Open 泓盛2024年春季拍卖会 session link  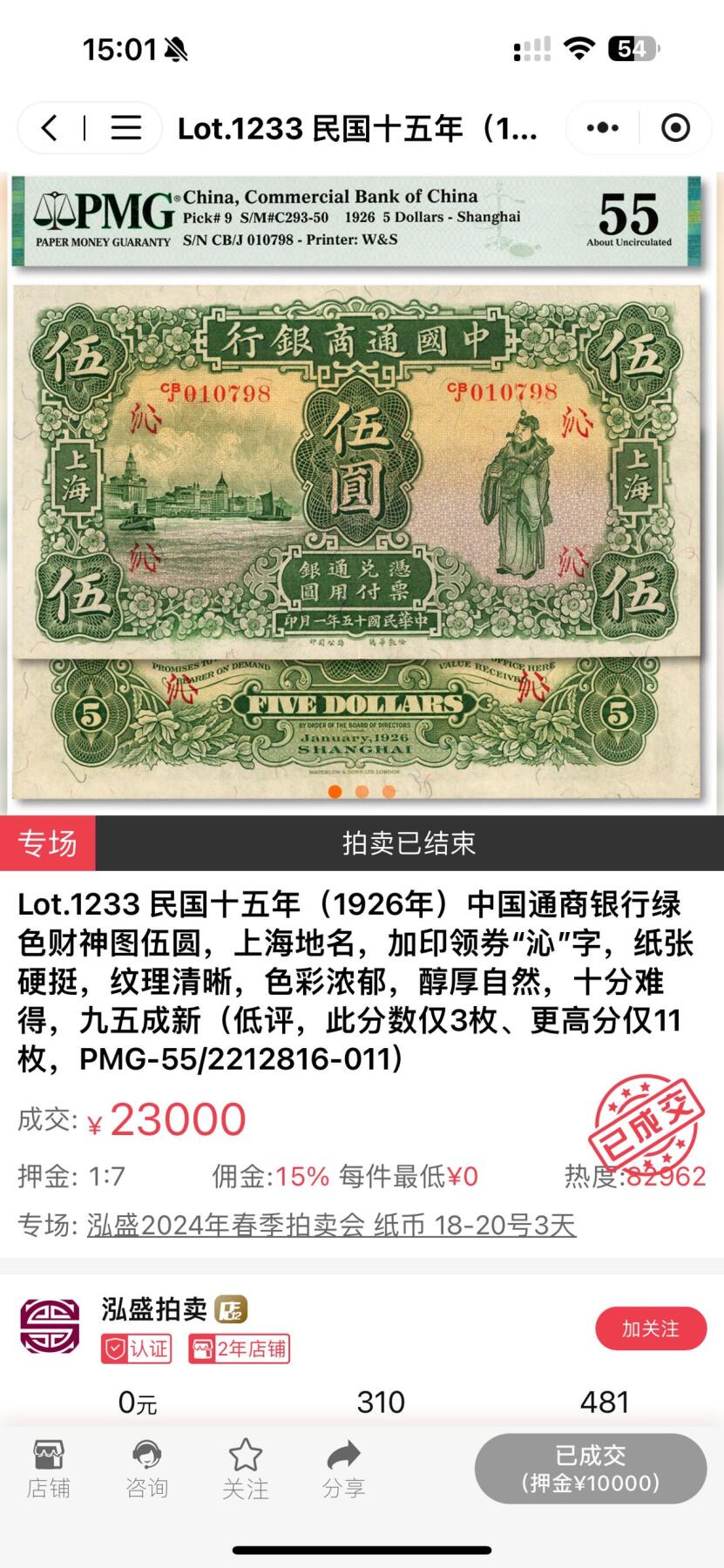pos(331,1226)
